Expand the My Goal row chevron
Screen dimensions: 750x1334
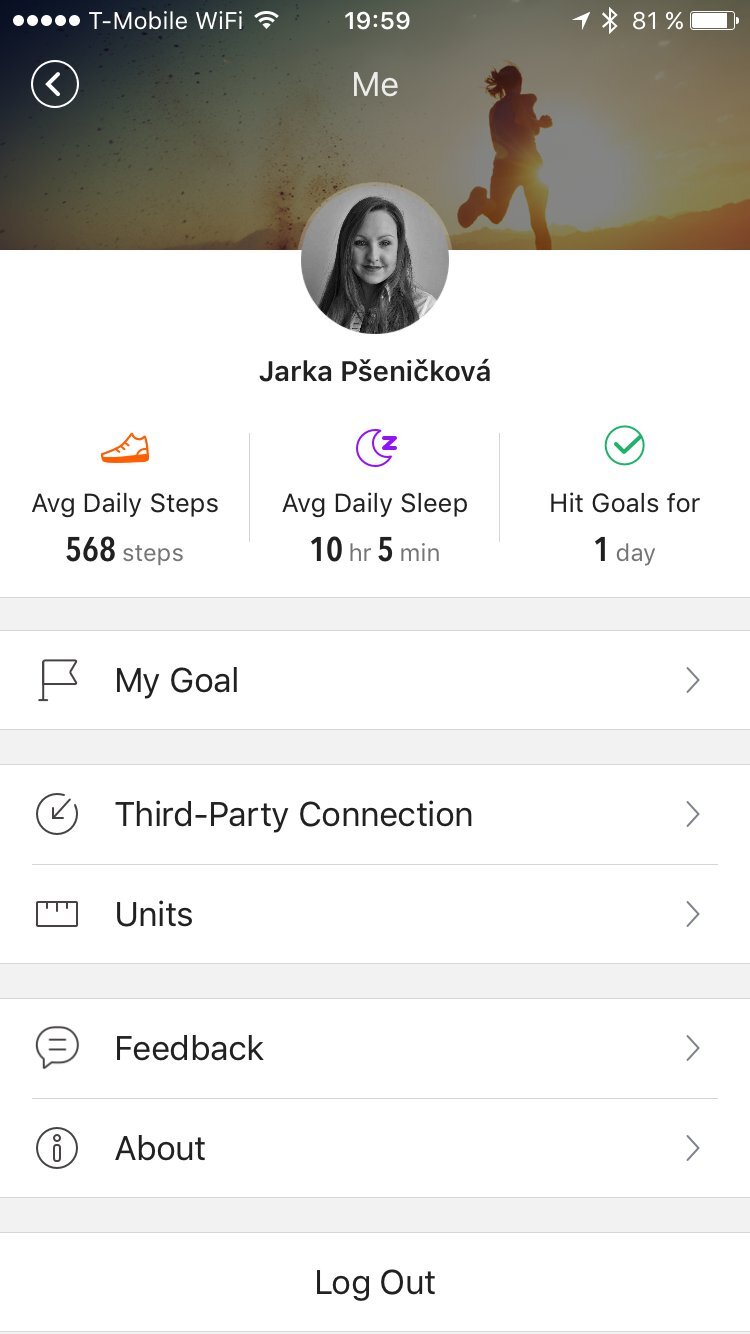692,679
